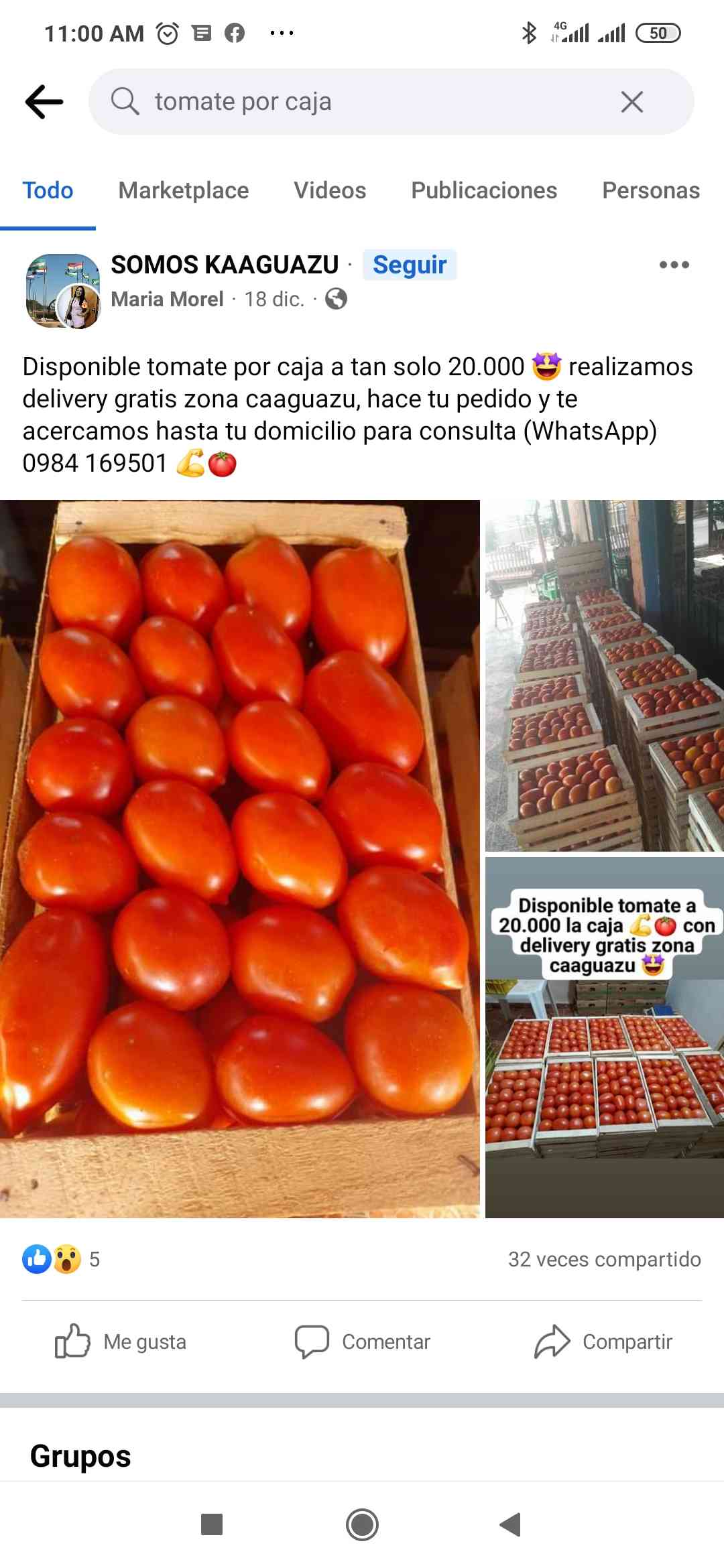724x1568 pixels.
Task: Open the SOMOS KAAGUAZU group page
Action: tap(225, 265)
